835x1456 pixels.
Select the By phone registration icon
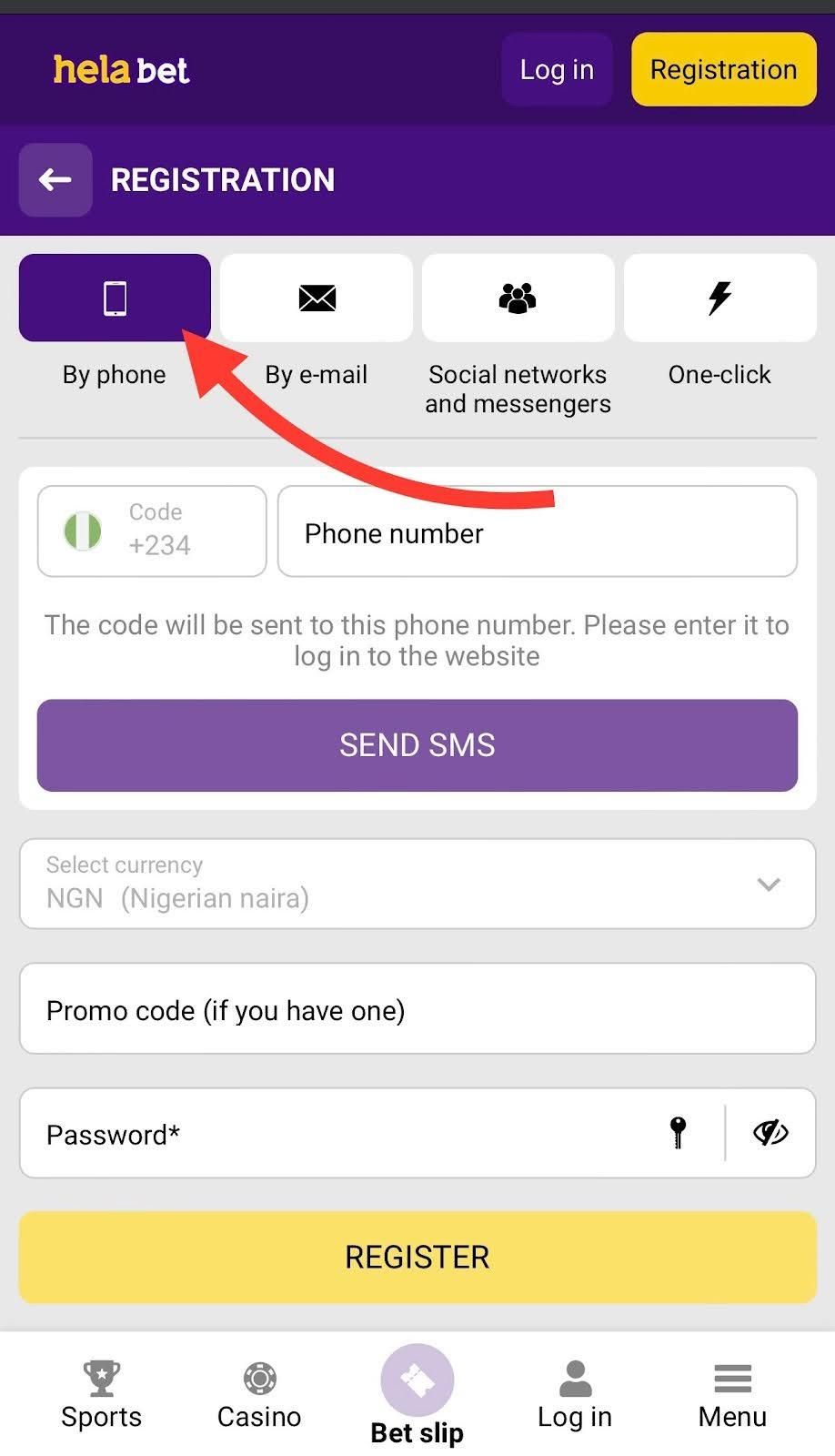point(115,298)
